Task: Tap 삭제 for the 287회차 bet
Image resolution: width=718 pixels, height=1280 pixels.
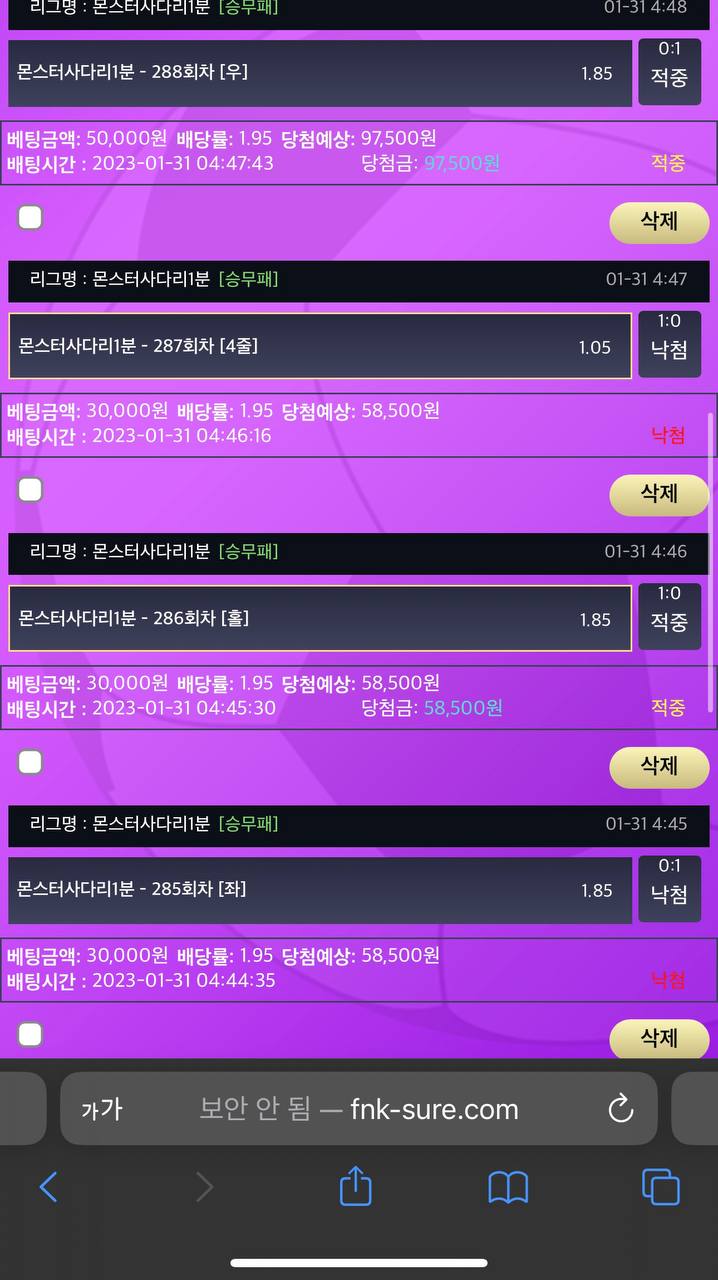Action: [659, 494]
